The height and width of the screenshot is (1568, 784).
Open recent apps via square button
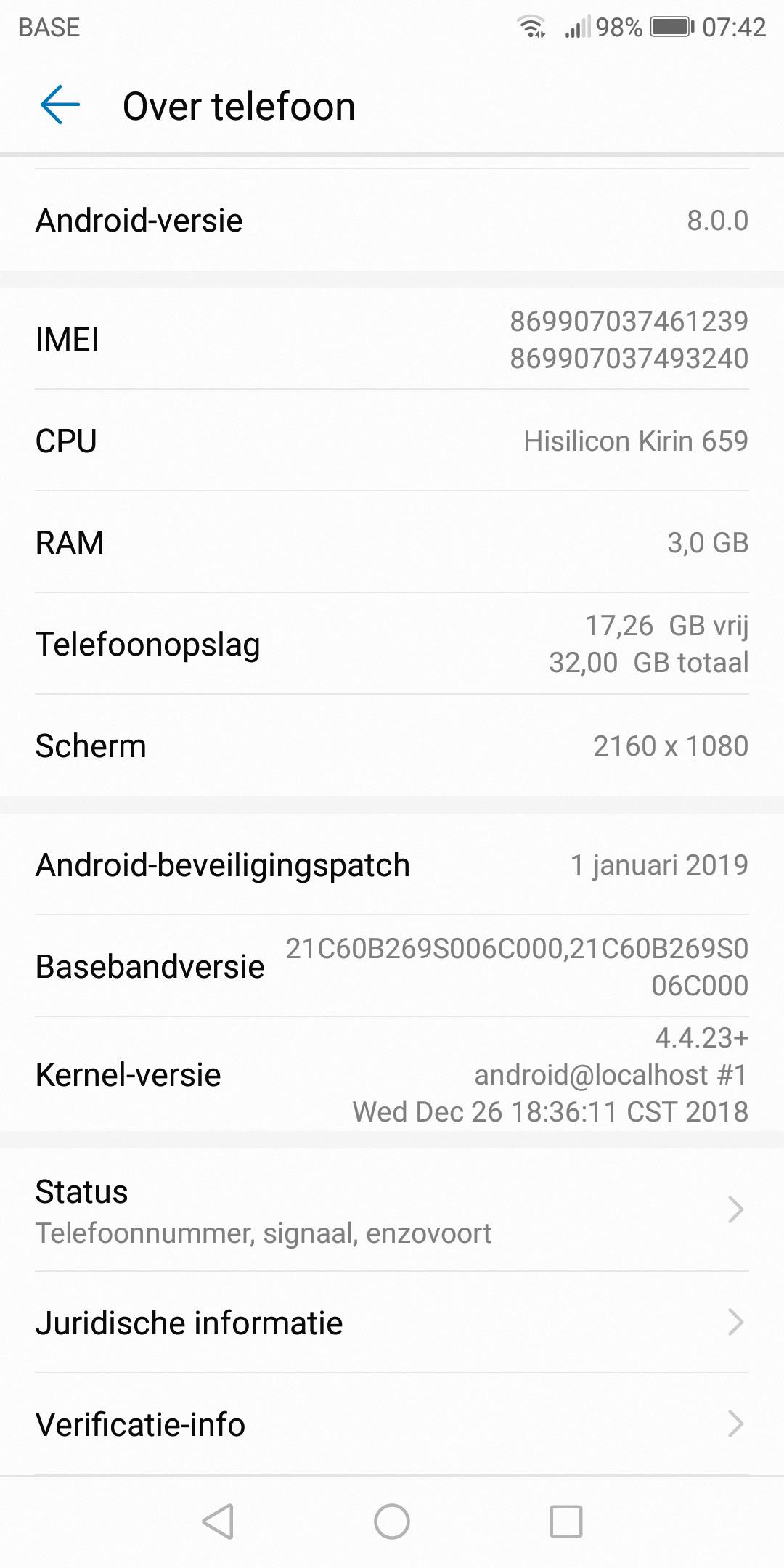pos(565,1522)
